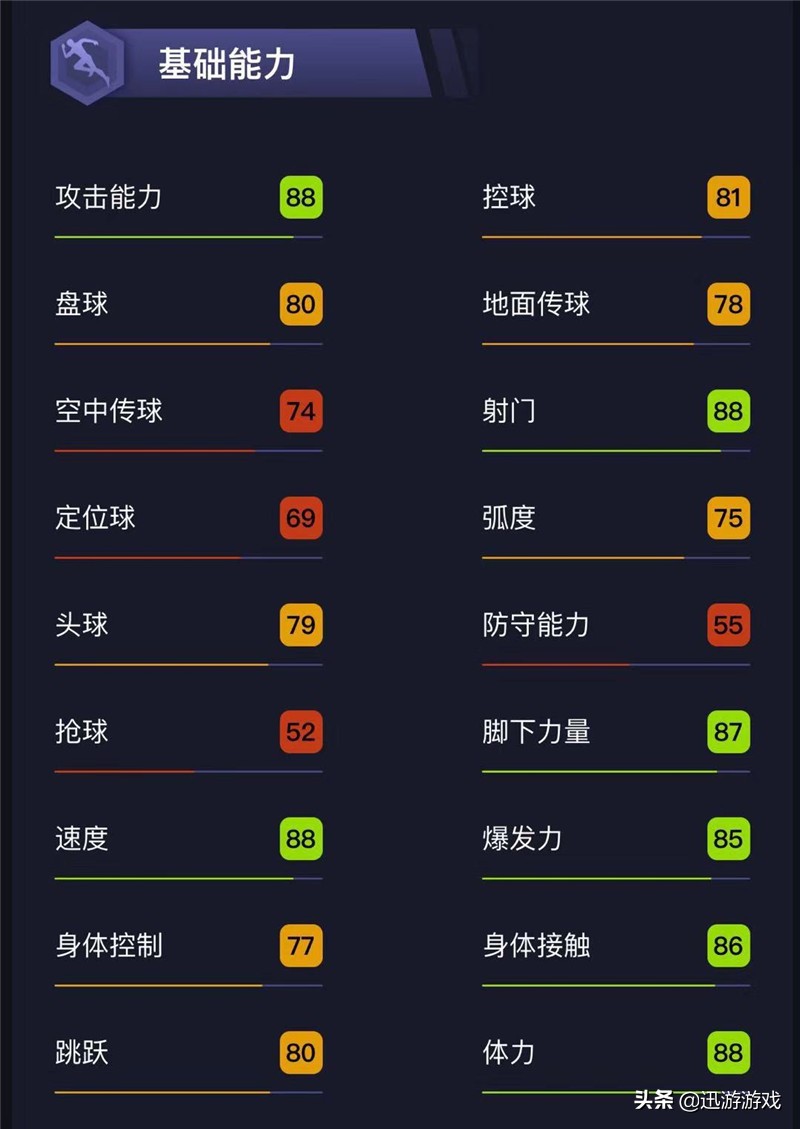Click the 控球 value badge showing 81
Viewport: 800px width, 1129px height.
pyautogui.click(x=730, y=198)
